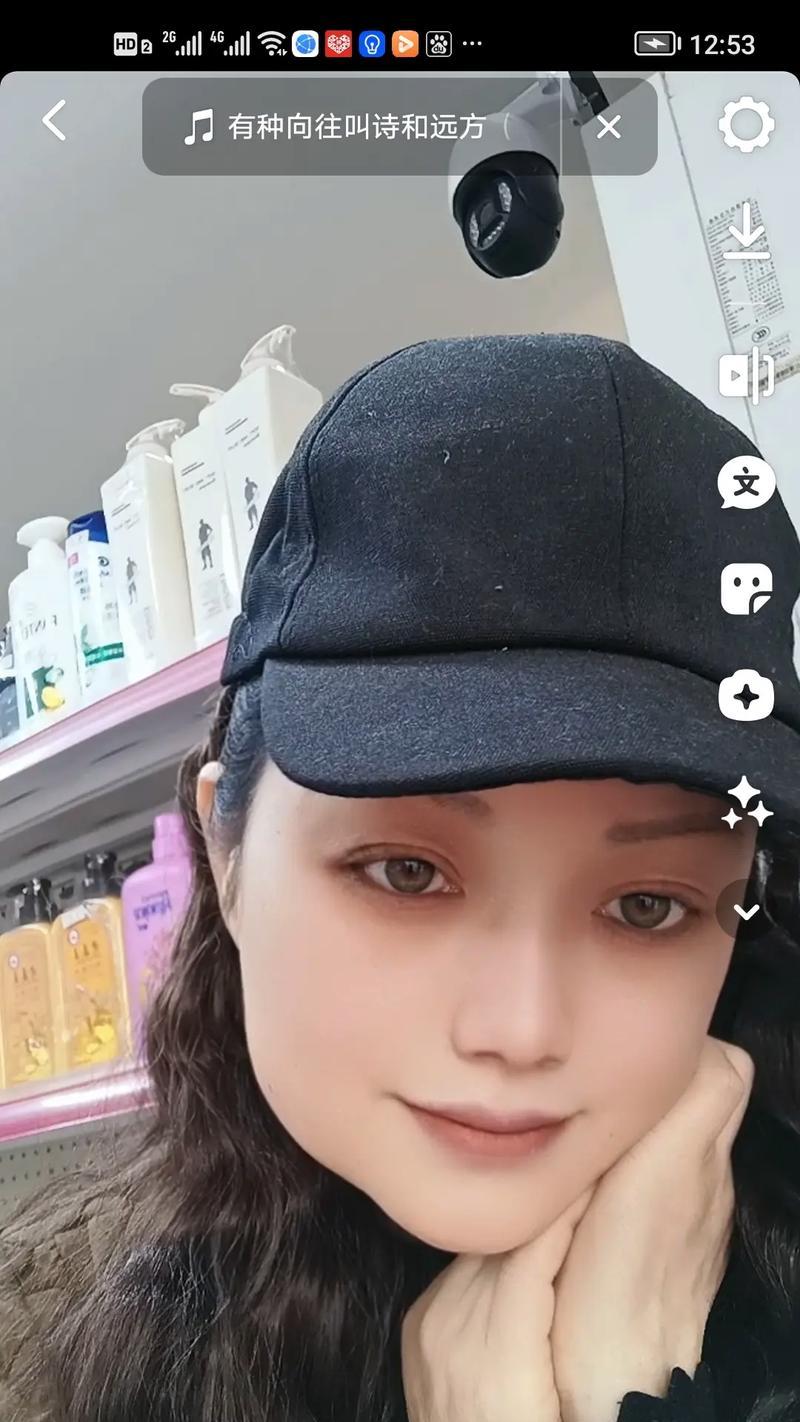Screen dimensions: 800x1422
Task: Download the video to device
Action: (746, 232)
